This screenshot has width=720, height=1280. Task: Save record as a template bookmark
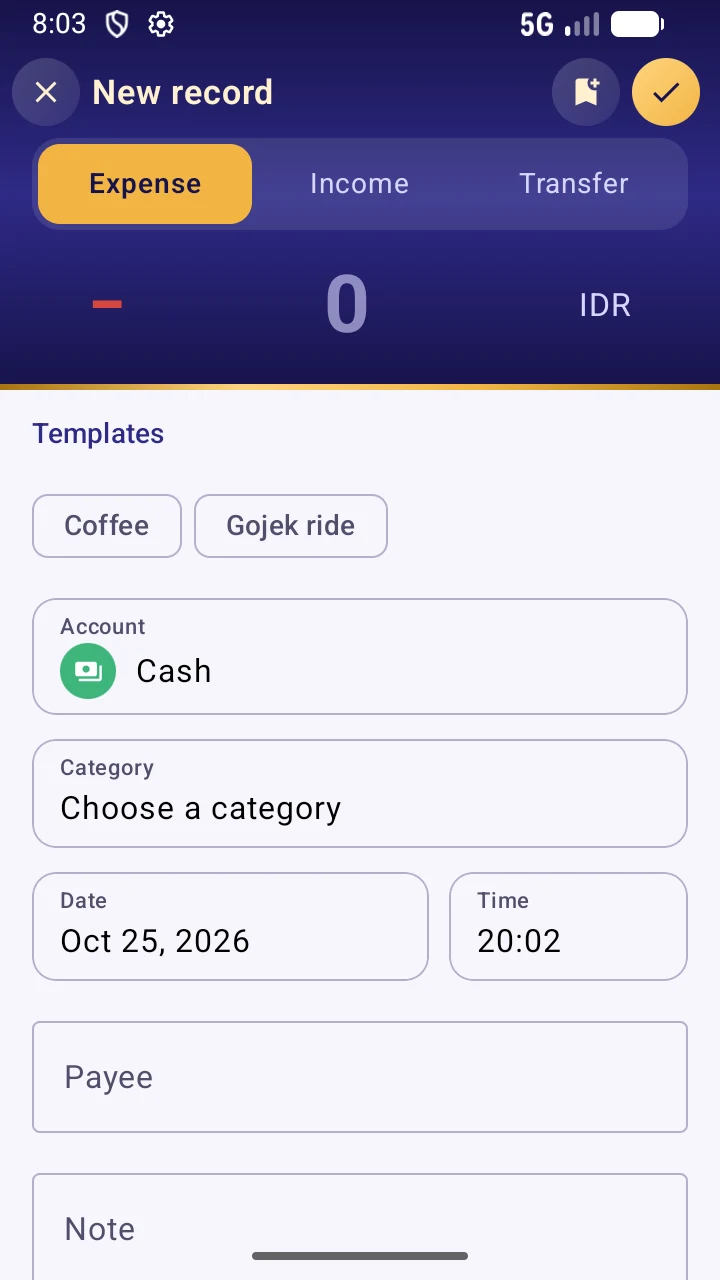click(x=586, y=92)
